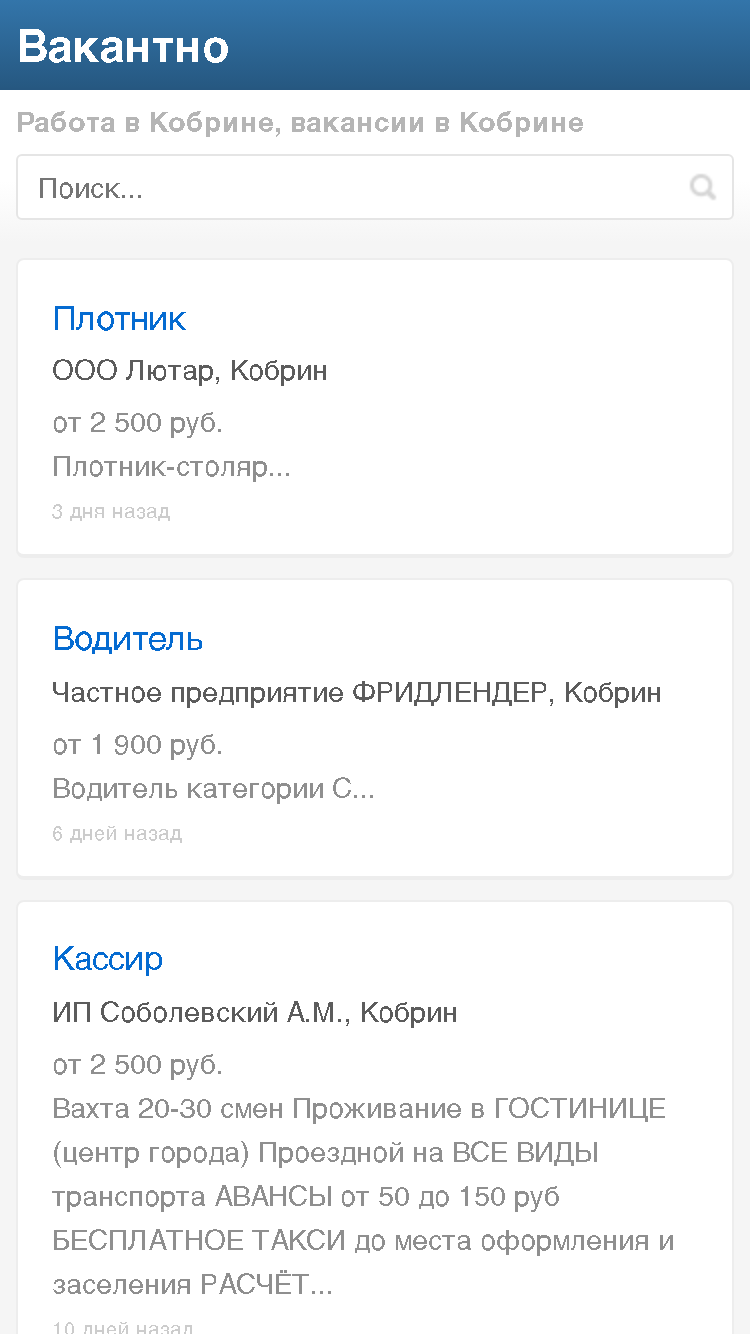This screenshot has width=750, height=1334.
Task: Open the Плотник vacancy link
Action: 119,318
